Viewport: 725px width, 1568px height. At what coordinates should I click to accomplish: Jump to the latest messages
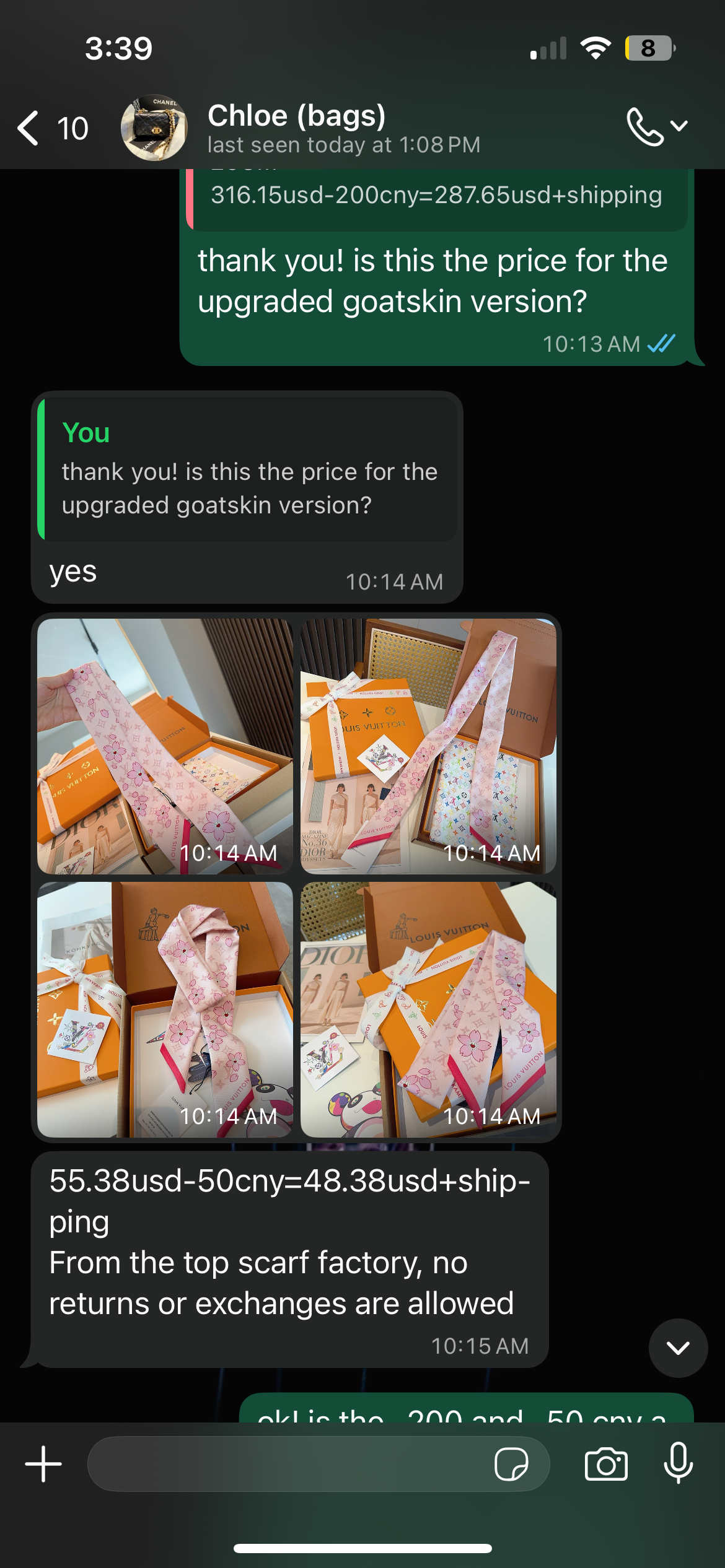pos(678,1348)
